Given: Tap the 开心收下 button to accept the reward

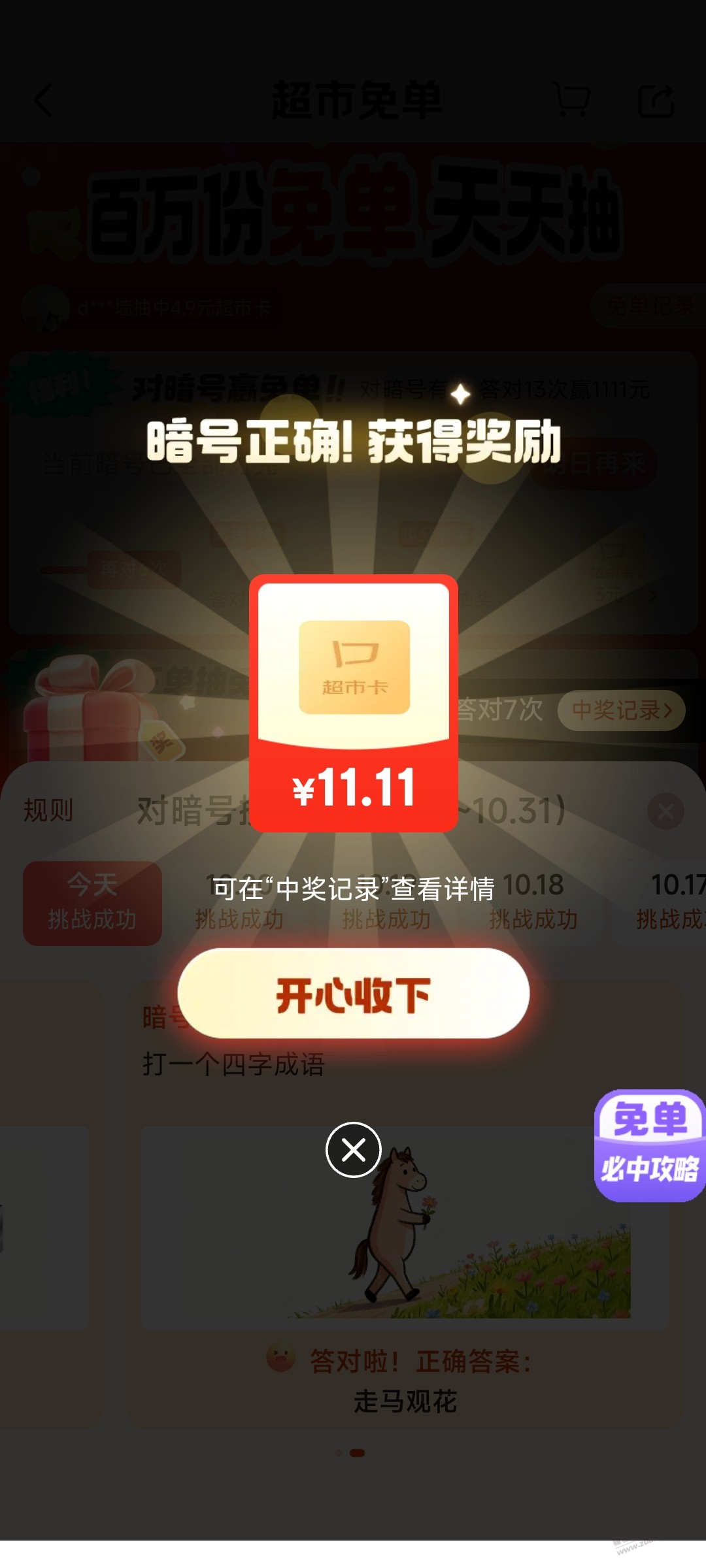Looking at the screenshot, I should click(x=353, y=994).
